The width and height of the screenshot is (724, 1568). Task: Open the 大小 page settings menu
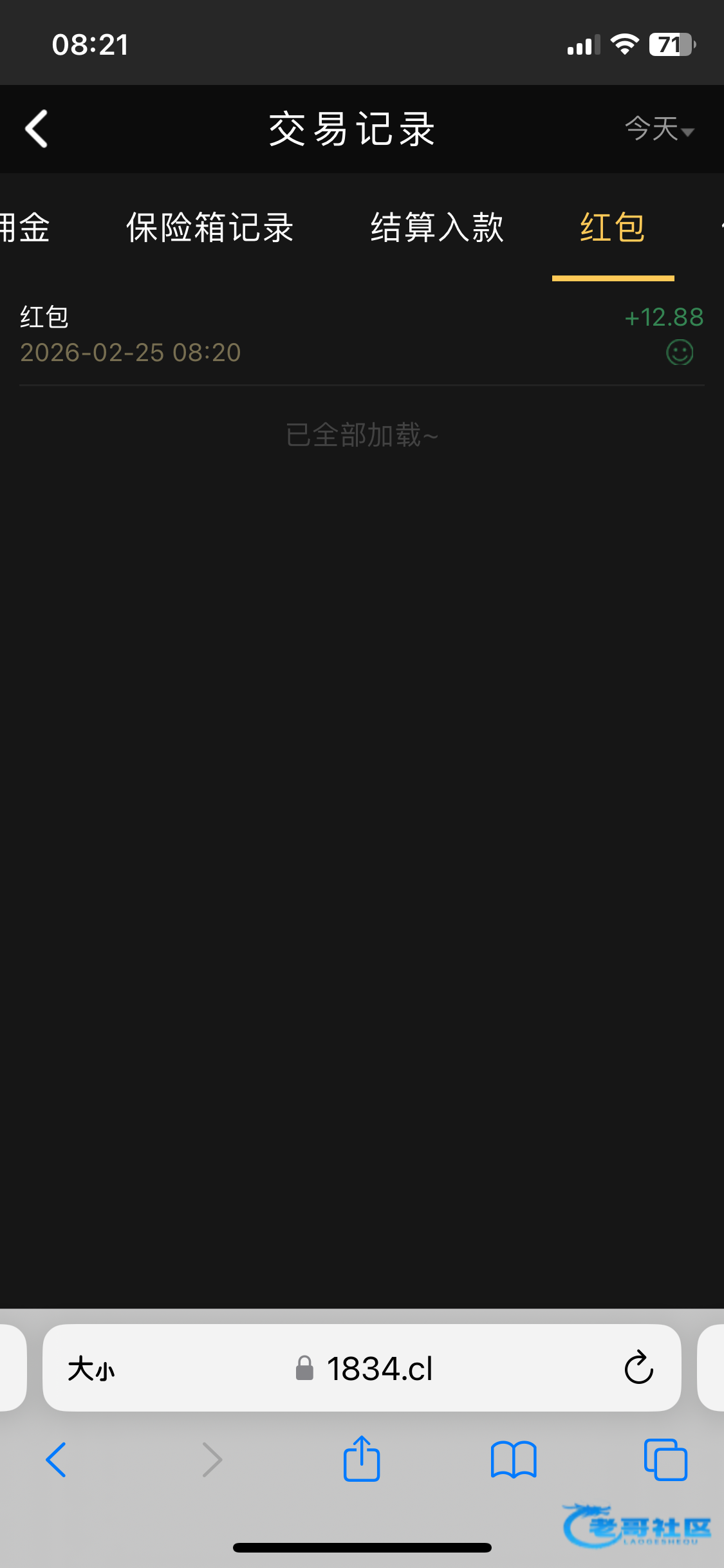coord(91,1368)
